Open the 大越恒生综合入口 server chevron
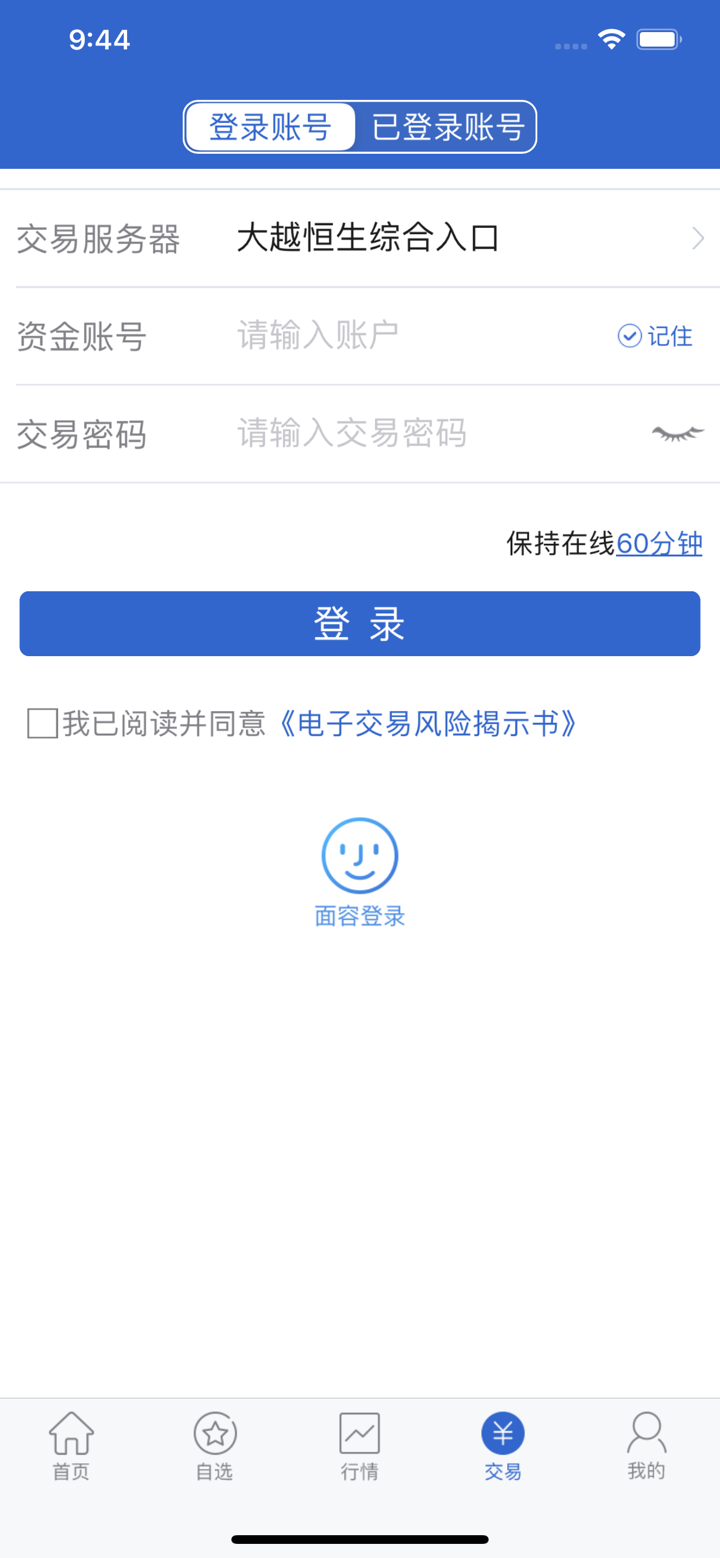Screen dimensions: 720x1558 (x=696, y=239)
